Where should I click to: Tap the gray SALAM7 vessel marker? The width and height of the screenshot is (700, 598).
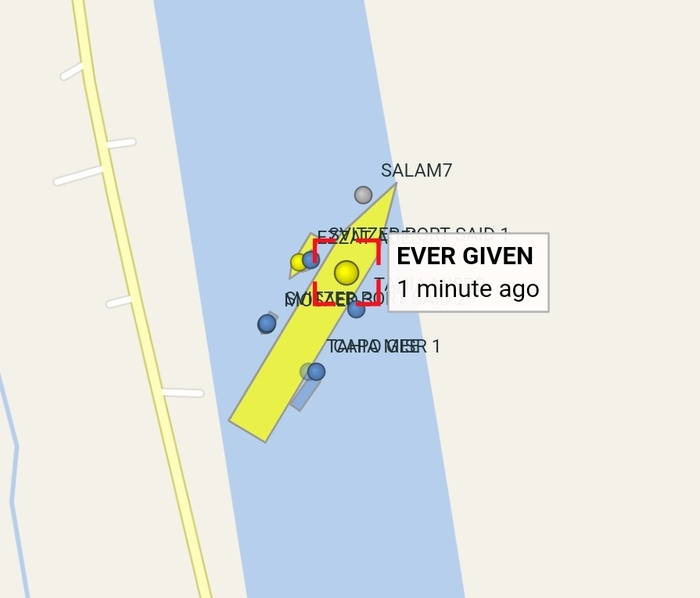click(363, 195)
